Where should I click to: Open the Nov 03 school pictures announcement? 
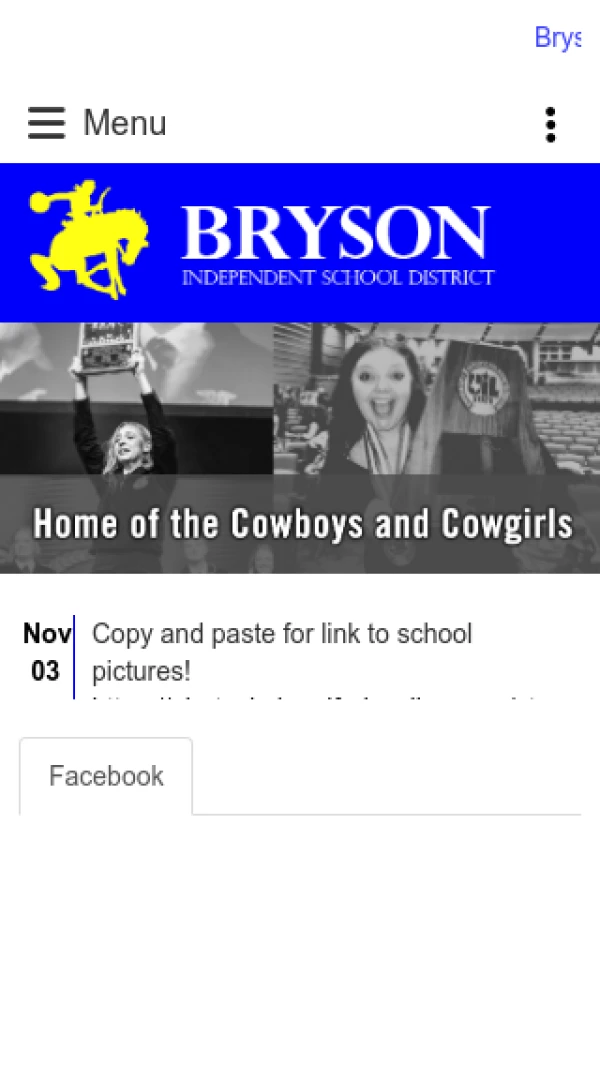(x=281, y=651)
